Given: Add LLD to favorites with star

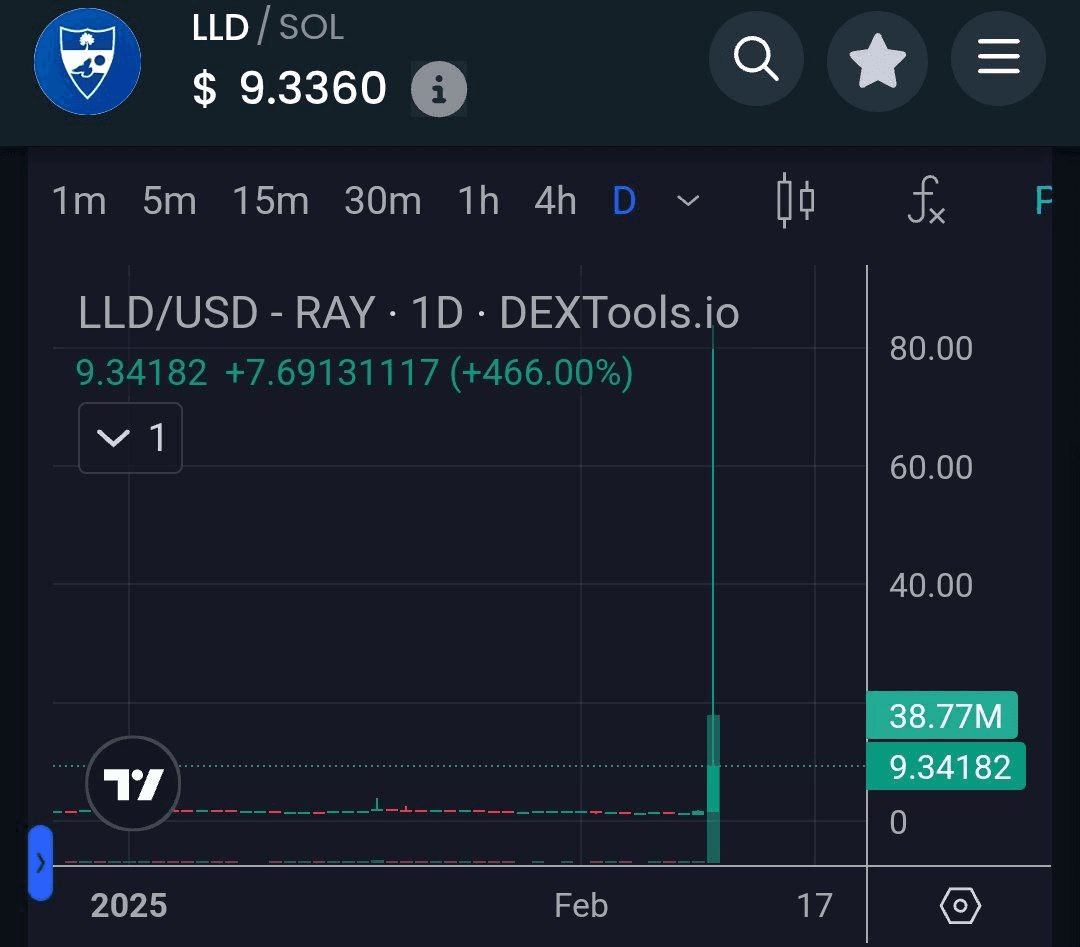Looking at the screenshot, I should (x=877, y=60).
